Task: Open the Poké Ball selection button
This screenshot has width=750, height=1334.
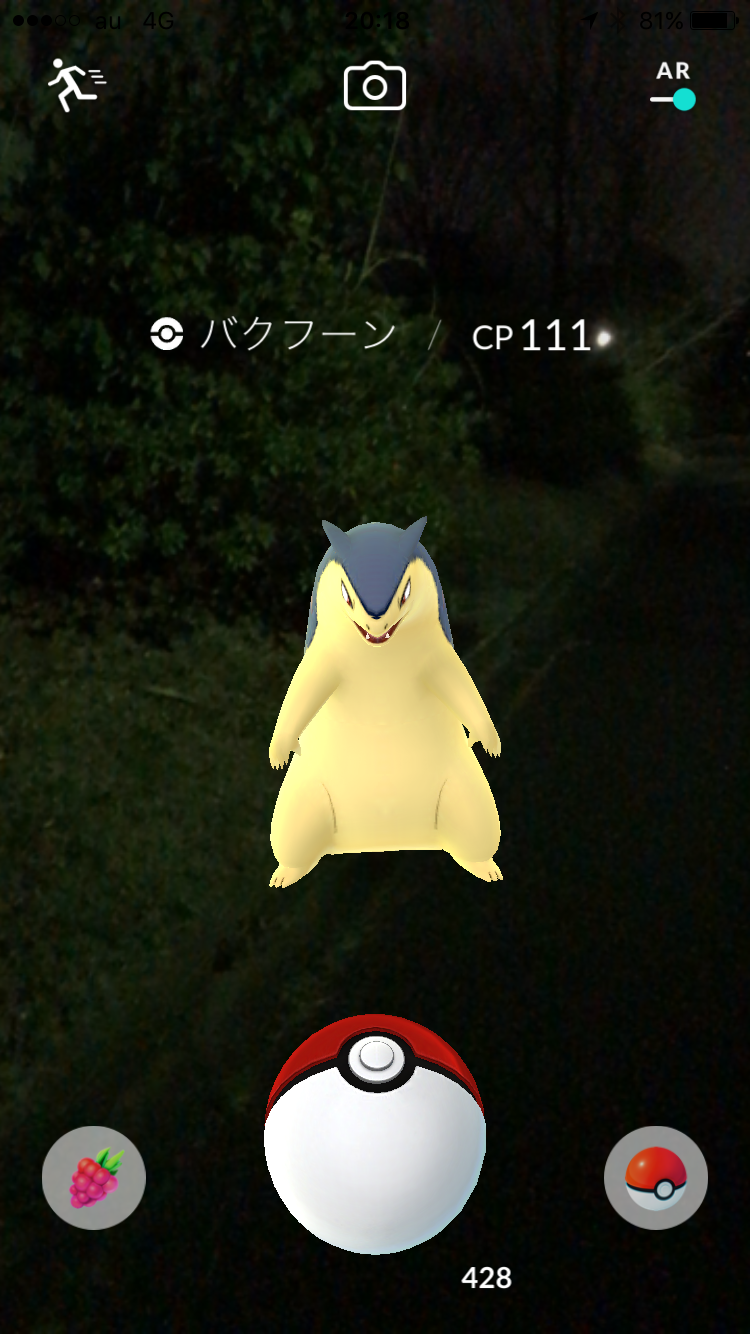Action: [656, 1178]
